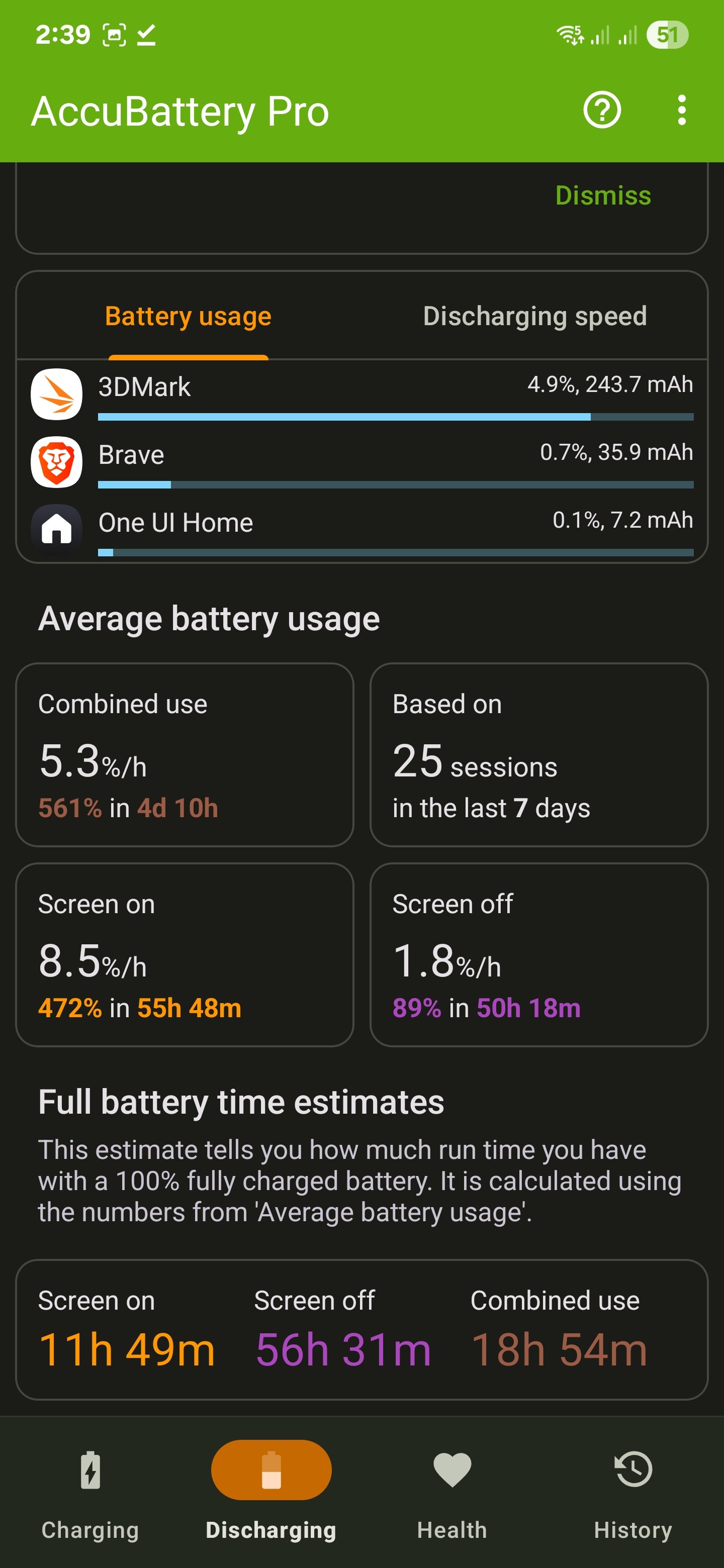Dismiss the notification card
724x1568 pixels.
[602, 196]
